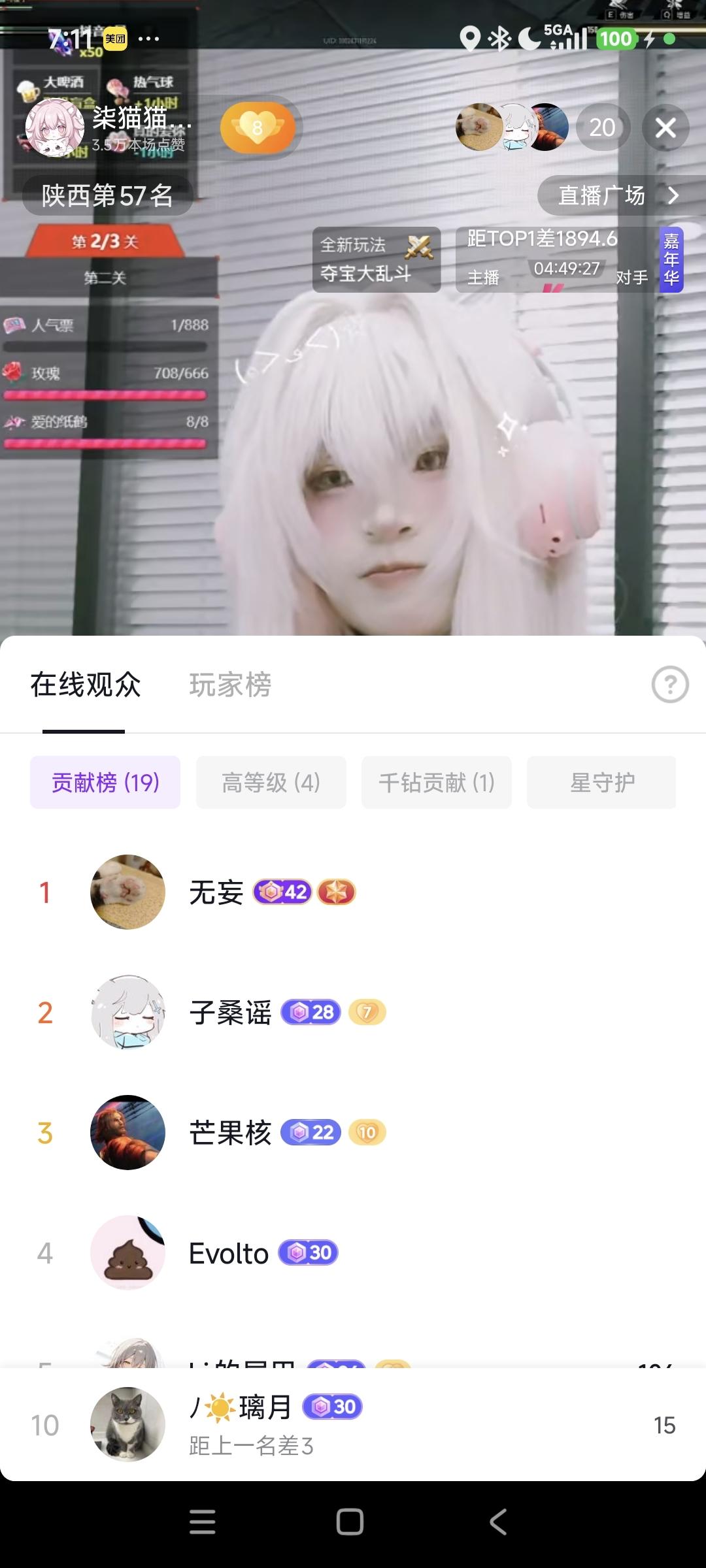Open the streamer 柒猫猫 profile avatar
Viewport: 706px width, 1568px height.
click(54, 128)
